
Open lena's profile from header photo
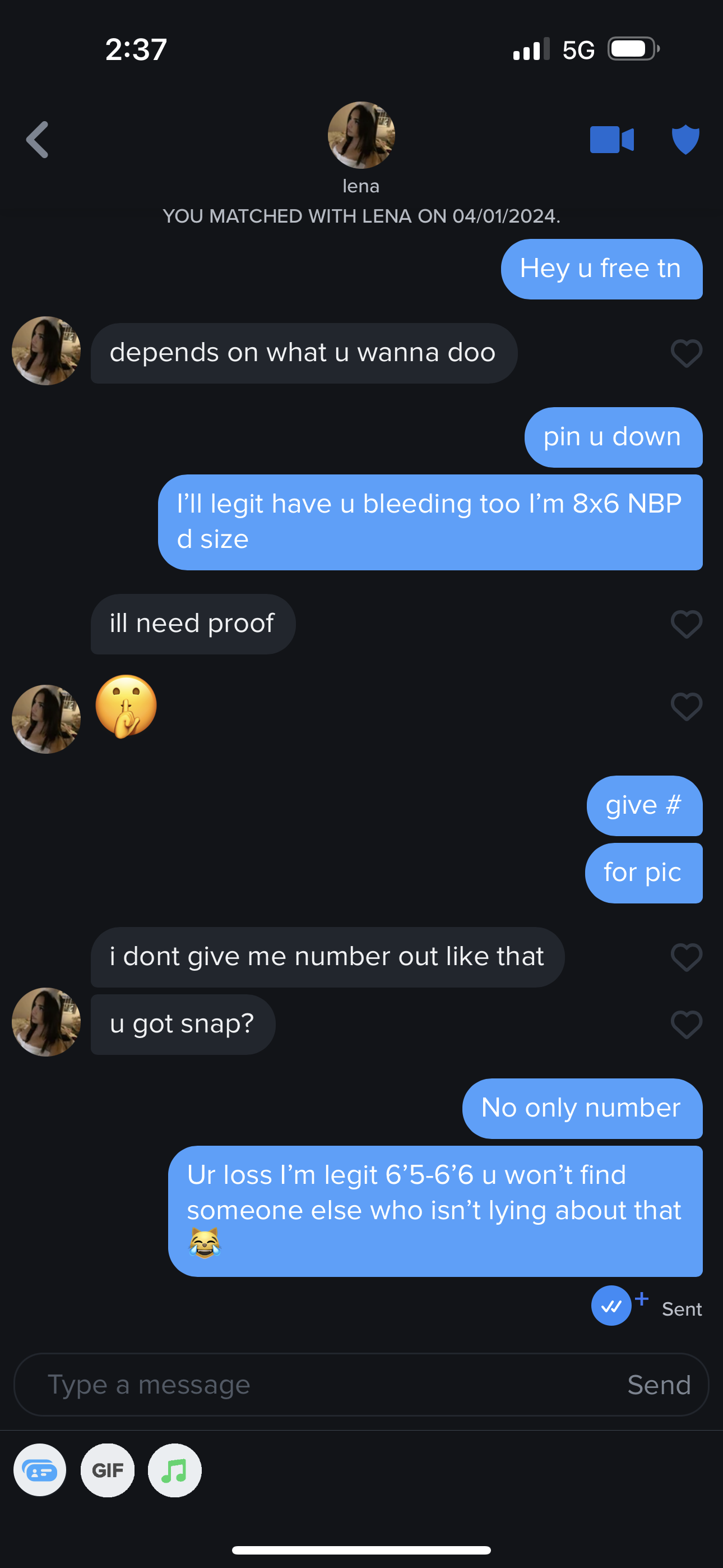tap(361, 135)
